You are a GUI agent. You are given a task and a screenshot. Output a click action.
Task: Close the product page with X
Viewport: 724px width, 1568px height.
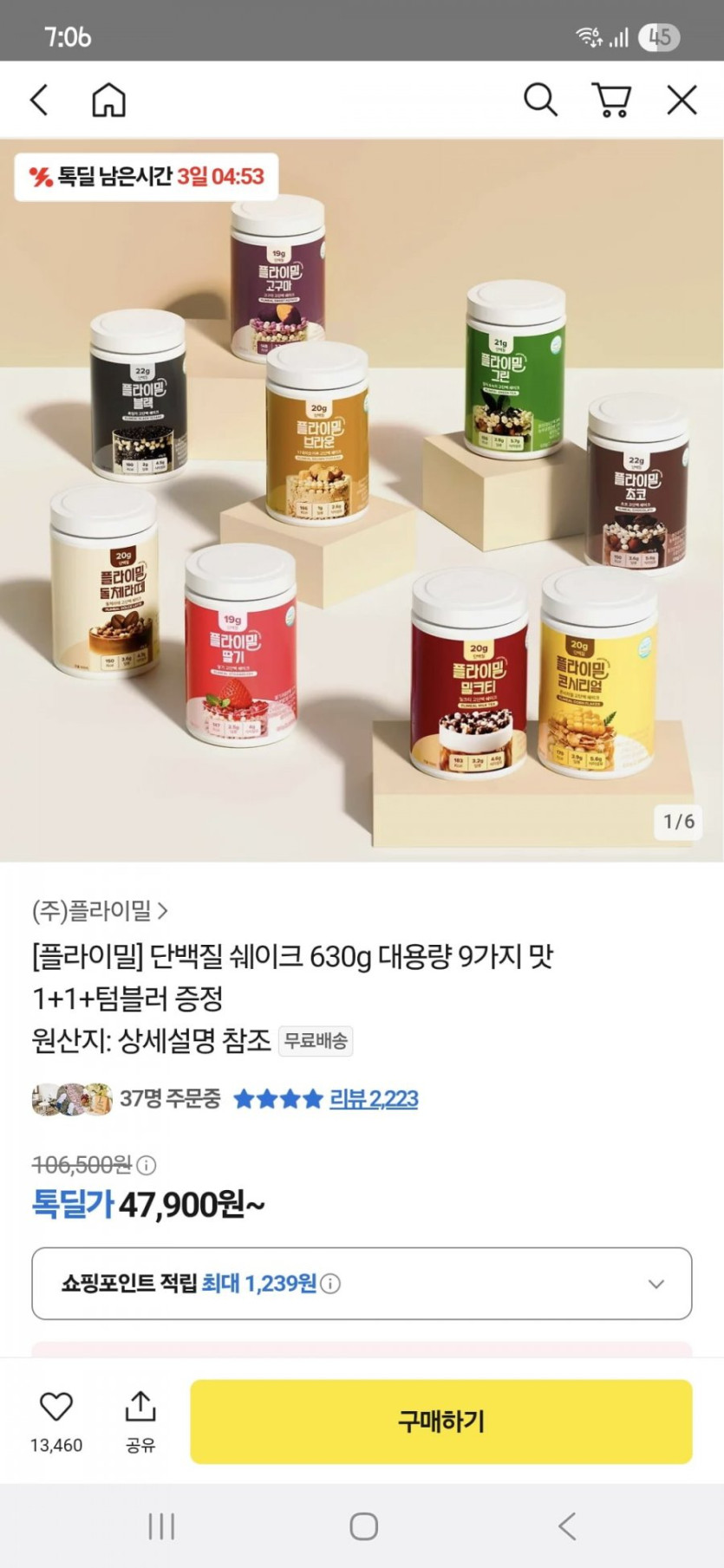tap(682, 101)
